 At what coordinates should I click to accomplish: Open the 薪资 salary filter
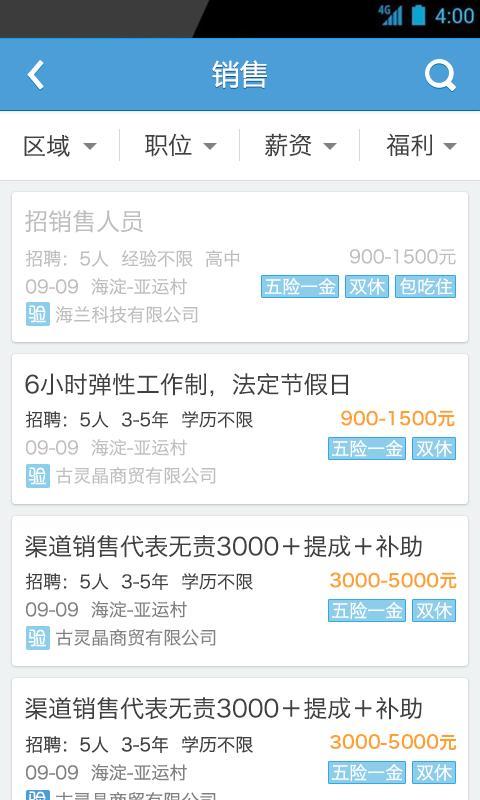click(x=300, y=146)
